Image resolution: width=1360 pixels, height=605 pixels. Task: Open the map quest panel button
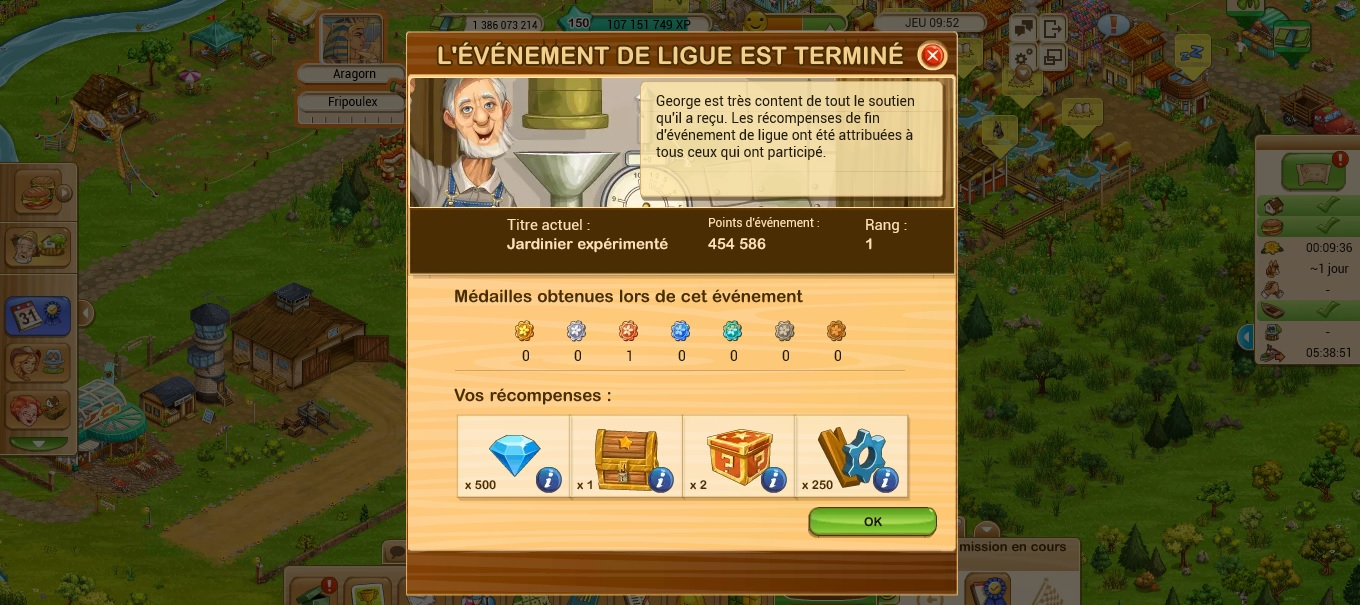pyautogui.click(x=1313, y=172)
